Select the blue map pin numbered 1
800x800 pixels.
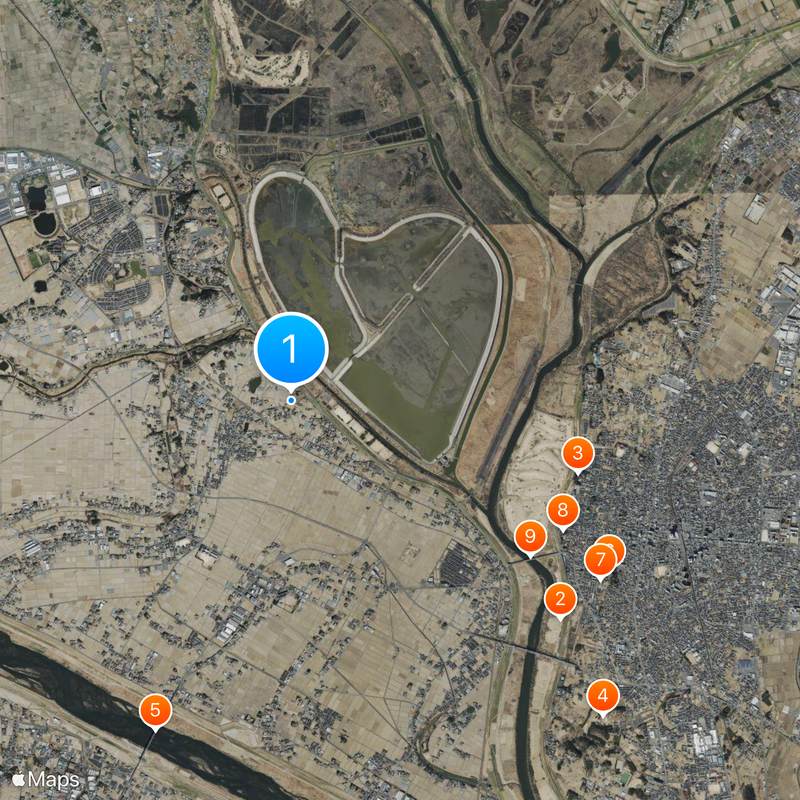pyautogui.click(x=291, y=350)
